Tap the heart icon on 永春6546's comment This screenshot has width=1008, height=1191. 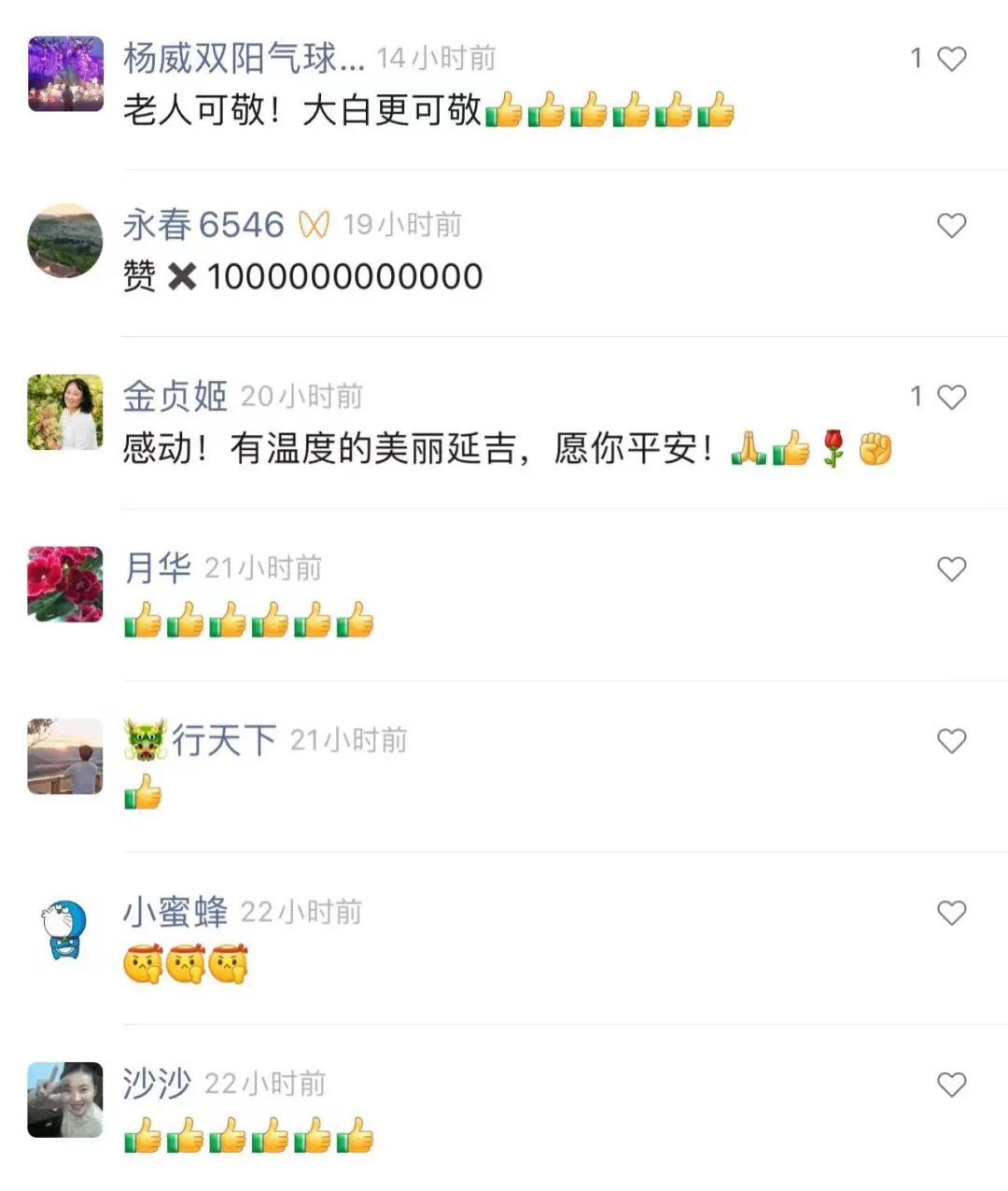[952, 225]
